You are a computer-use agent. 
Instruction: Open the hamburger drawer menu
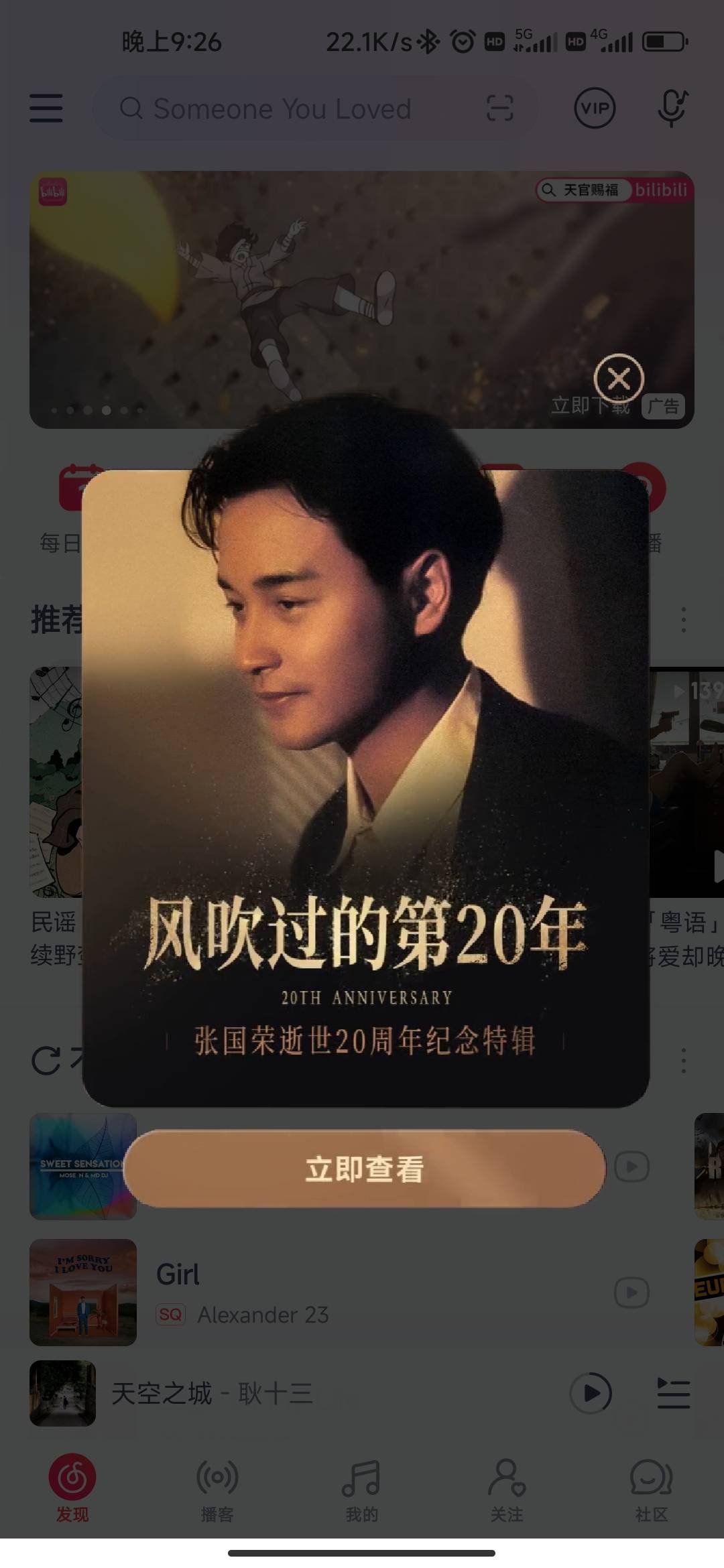click(46, 109)
